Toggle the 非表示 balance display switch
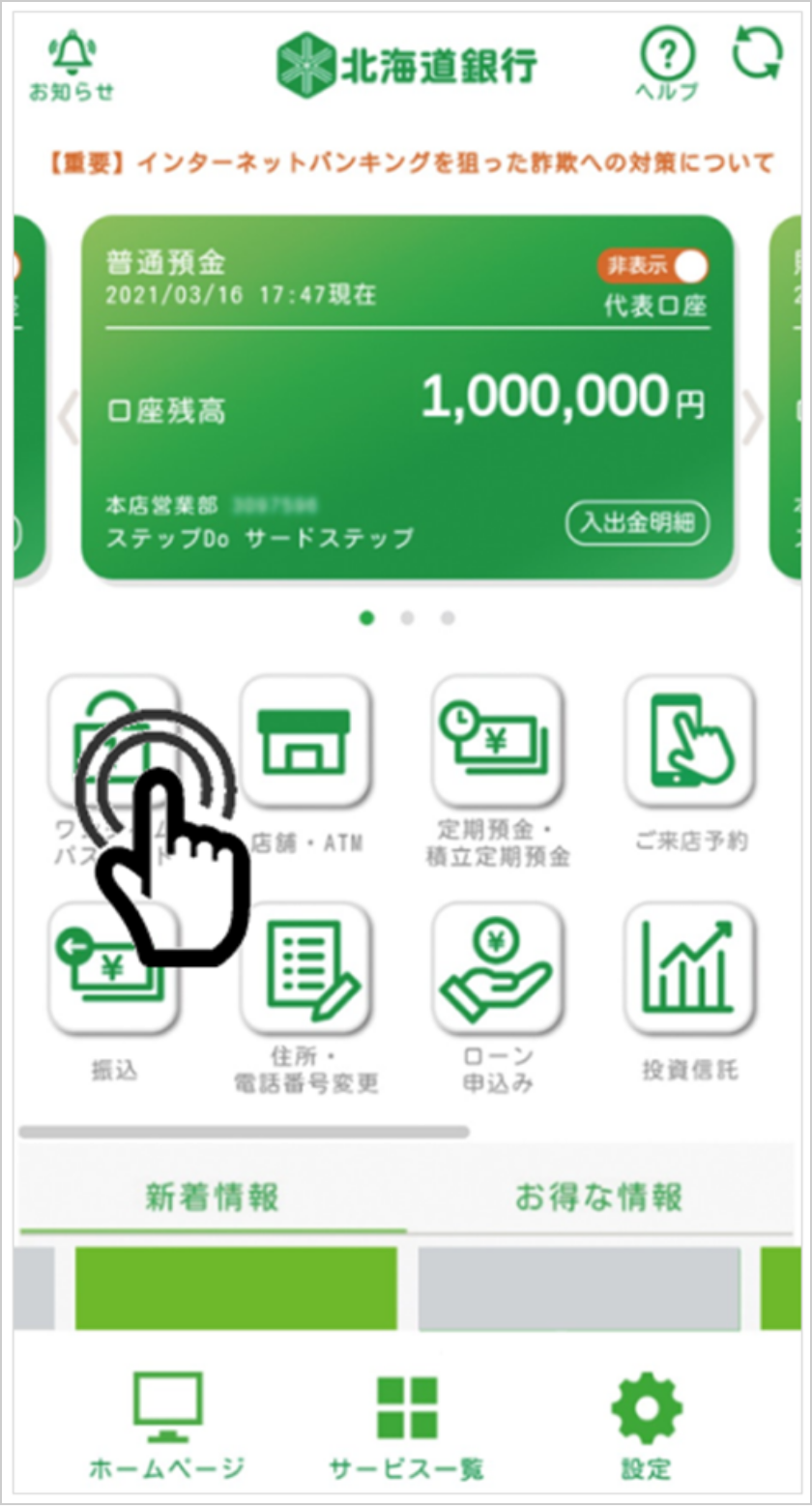 pyautogui.click(x=652, y=266)
